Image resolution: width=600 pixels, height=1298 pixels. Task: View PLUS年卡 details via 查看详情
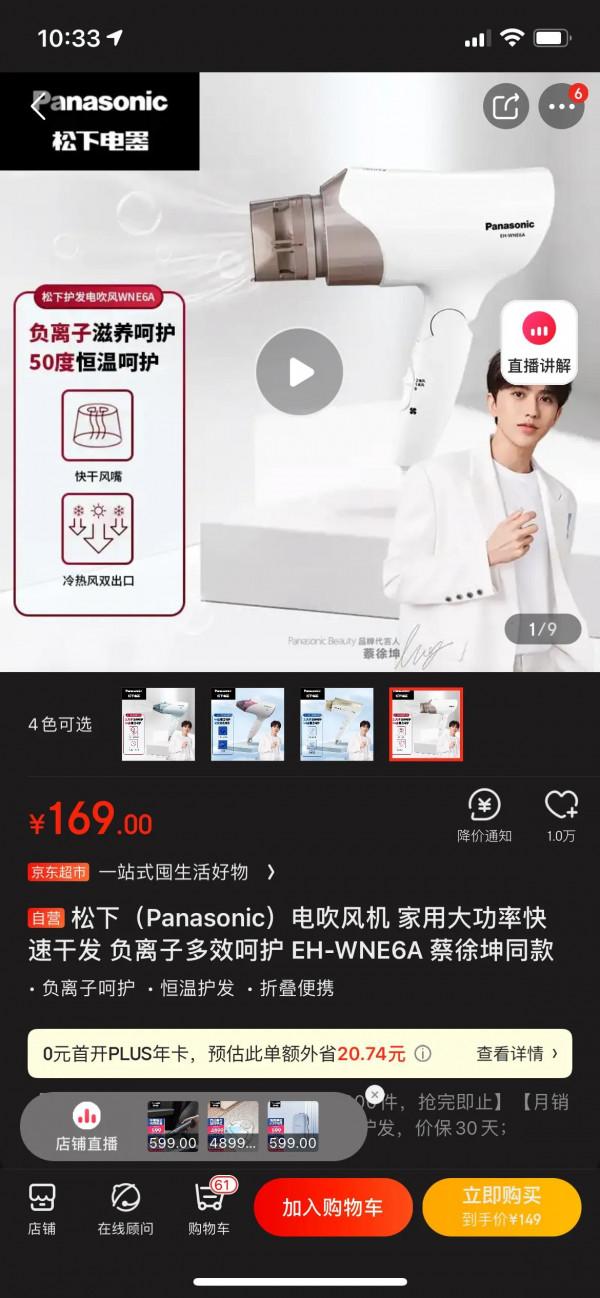[x=517, y=1053]
